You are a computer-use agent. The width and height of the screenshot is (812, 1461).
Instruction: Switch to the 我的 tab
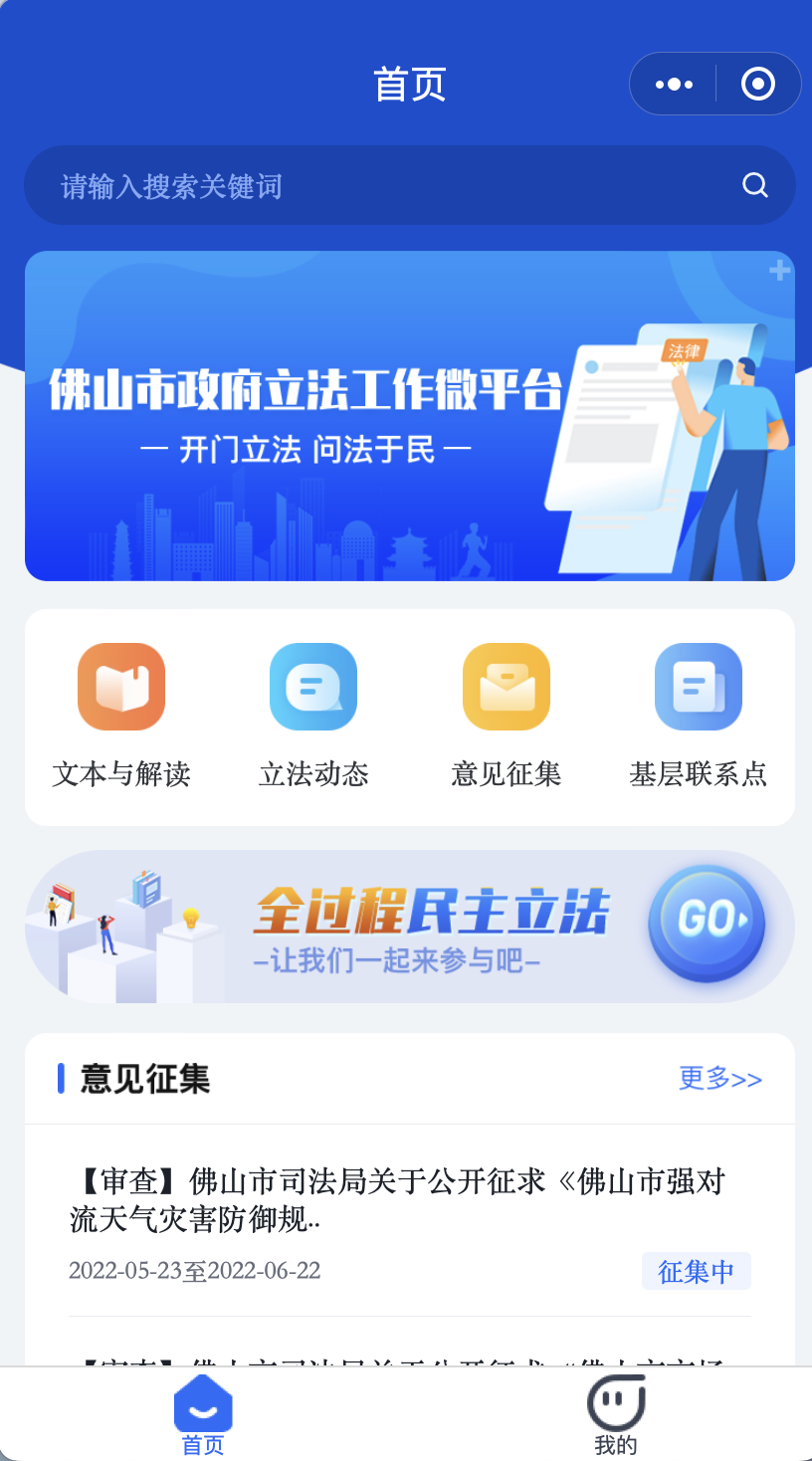(x=615, y=1415)
